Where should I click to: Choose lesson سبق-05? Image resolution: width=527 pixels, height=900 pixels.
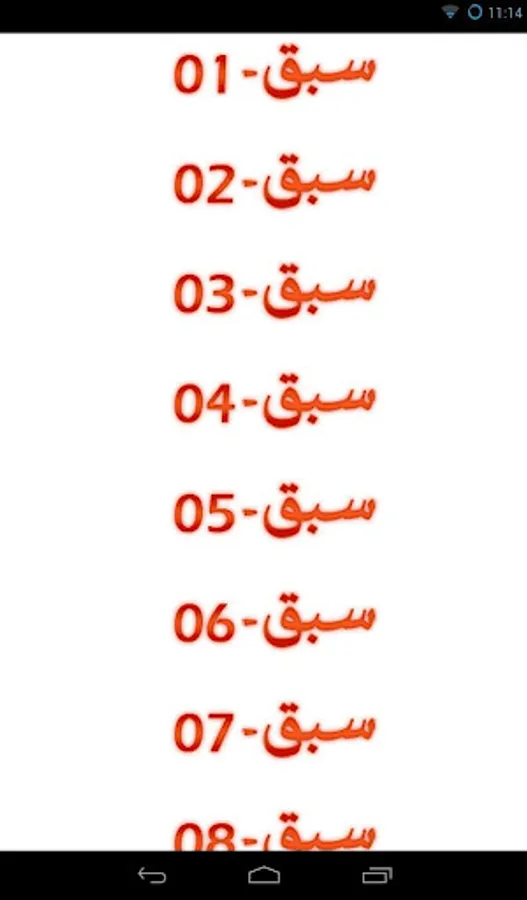coord(274,510)
